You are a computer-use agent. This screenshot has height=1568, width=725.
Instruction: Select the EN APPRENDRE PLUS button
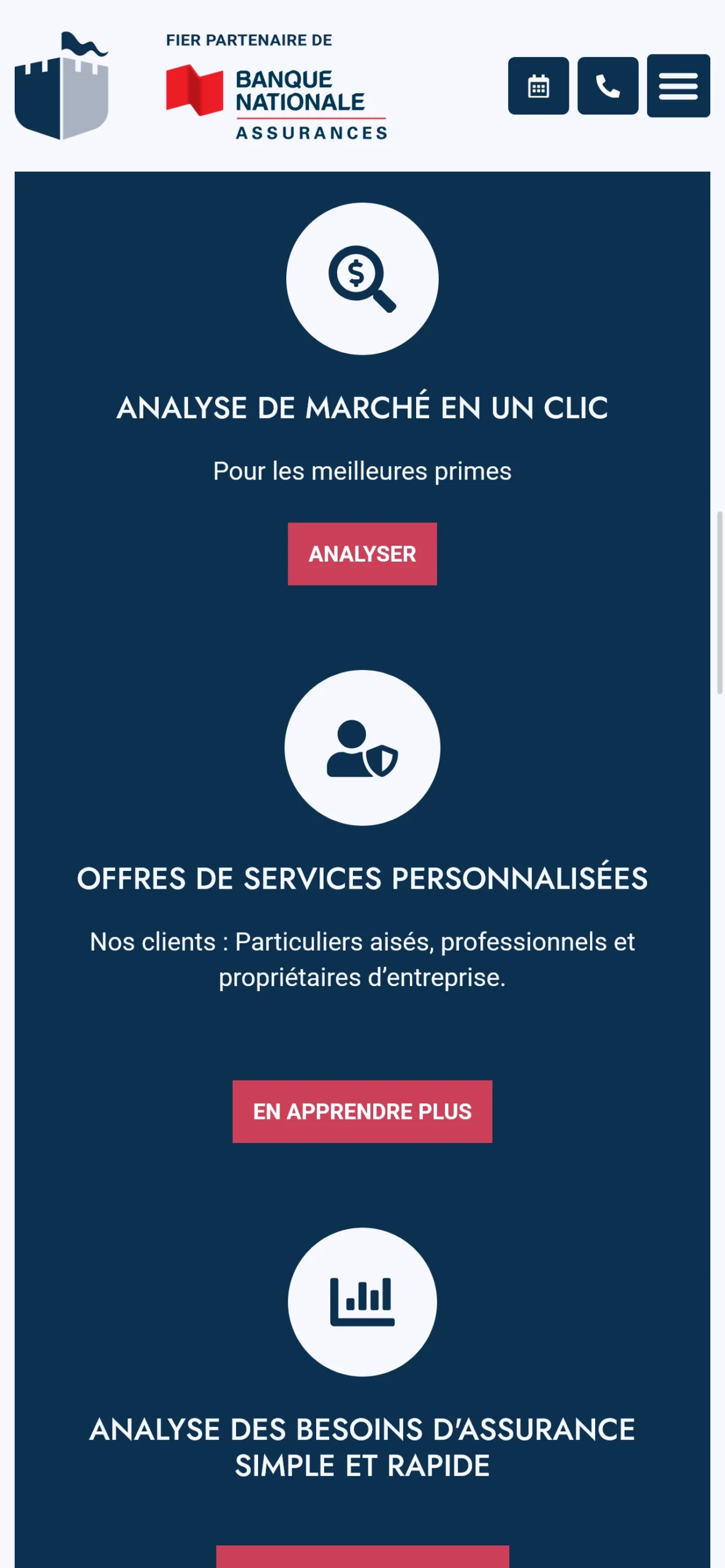coord(362,1112)
